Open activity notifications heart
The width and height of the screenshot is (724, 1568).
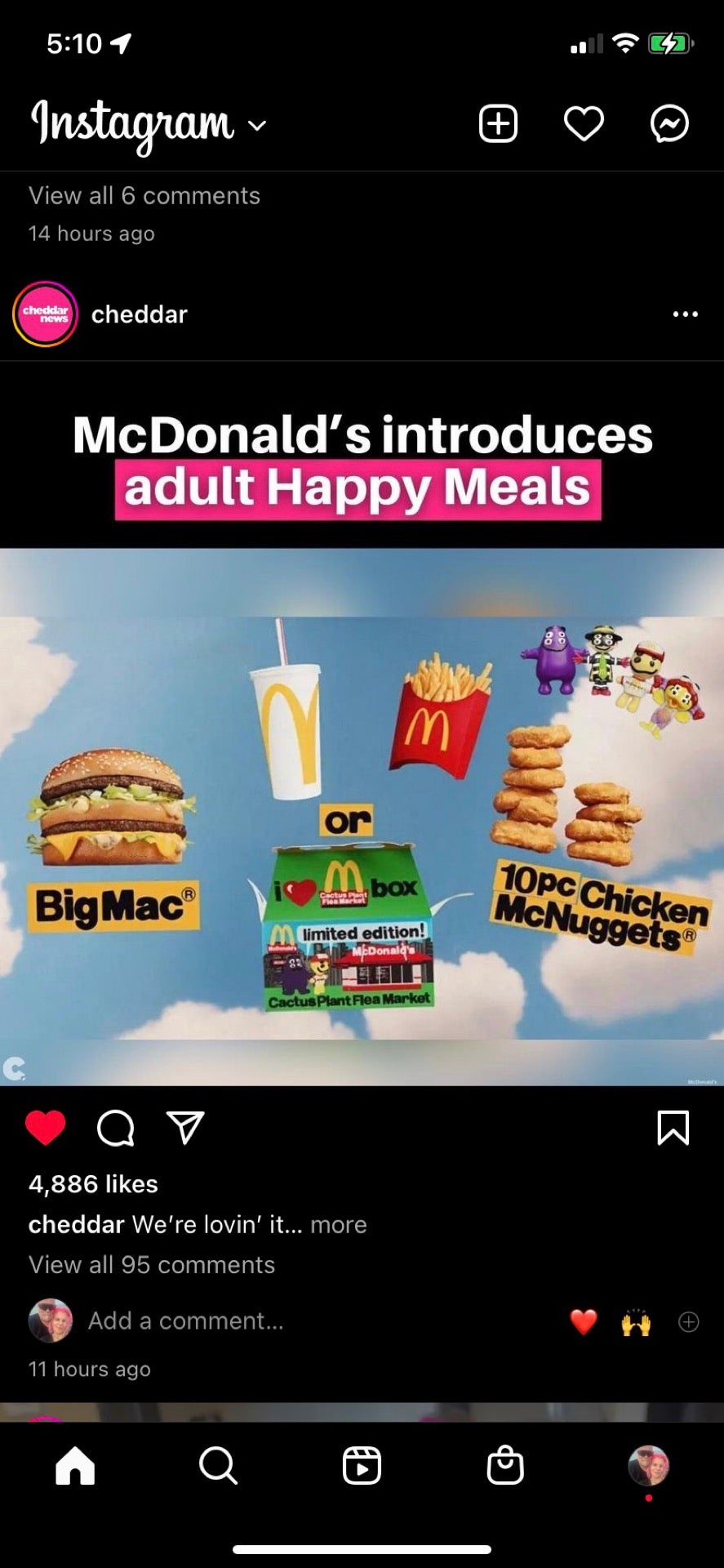tap(584, 124)
